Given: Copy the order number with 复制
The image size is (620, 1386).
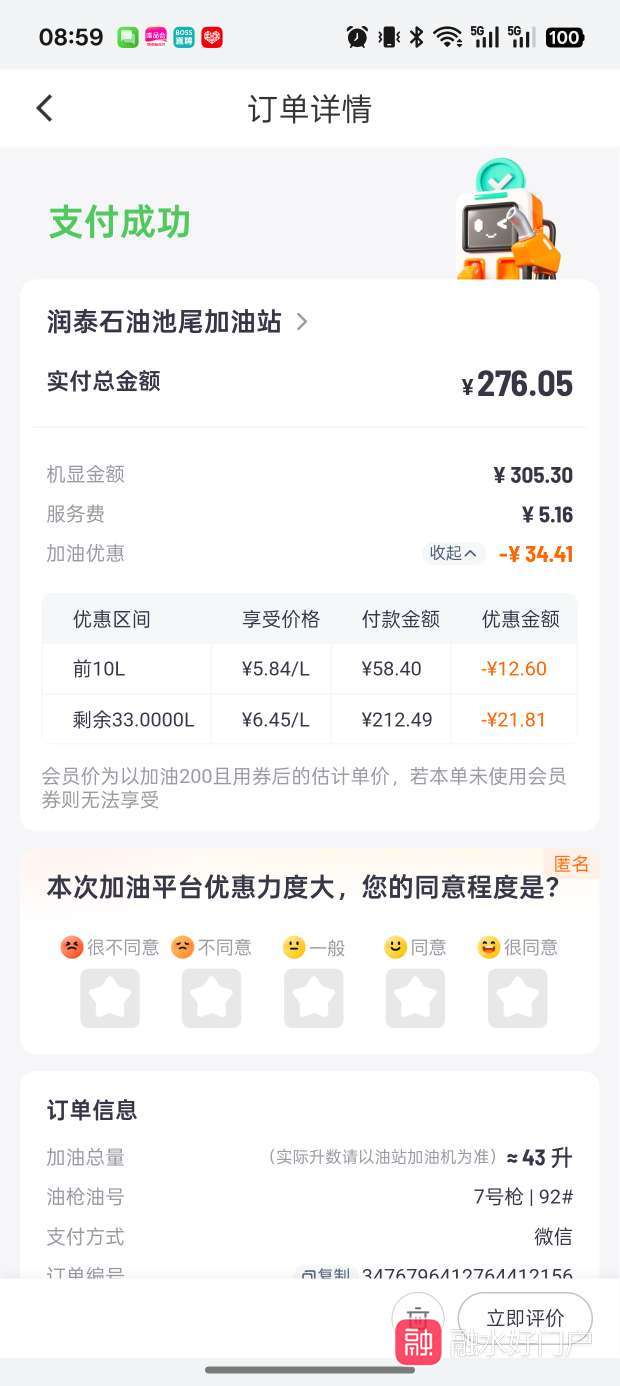Looking at the screenshot, I should coord(326,1275).
